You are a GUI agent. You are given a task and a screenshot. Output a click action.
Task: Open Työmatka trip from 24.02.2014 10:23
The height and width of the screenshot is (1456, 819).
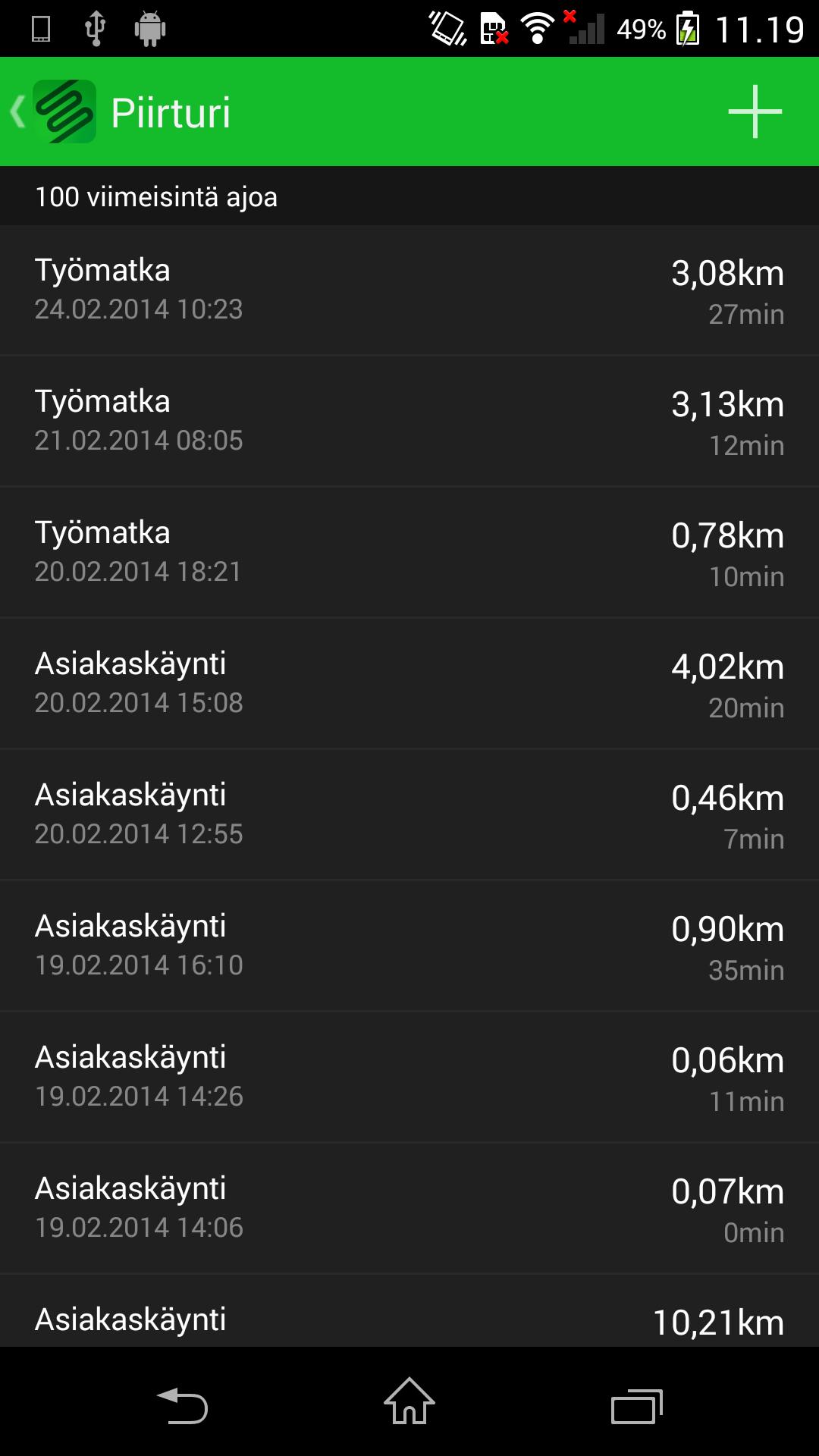pos(409,290)
